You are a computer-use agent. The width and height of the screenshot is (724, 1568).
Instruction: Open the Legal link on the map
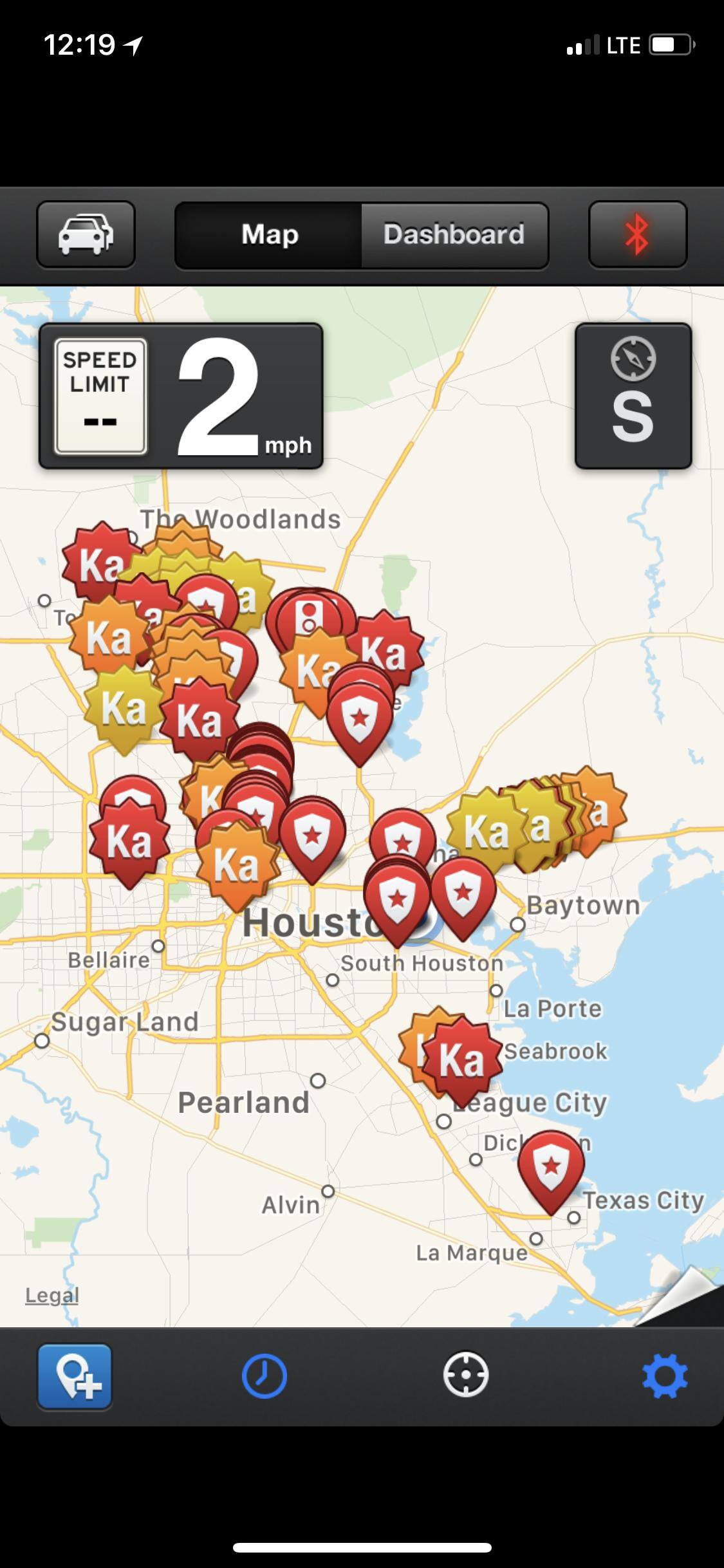[x=51, y=1295]
